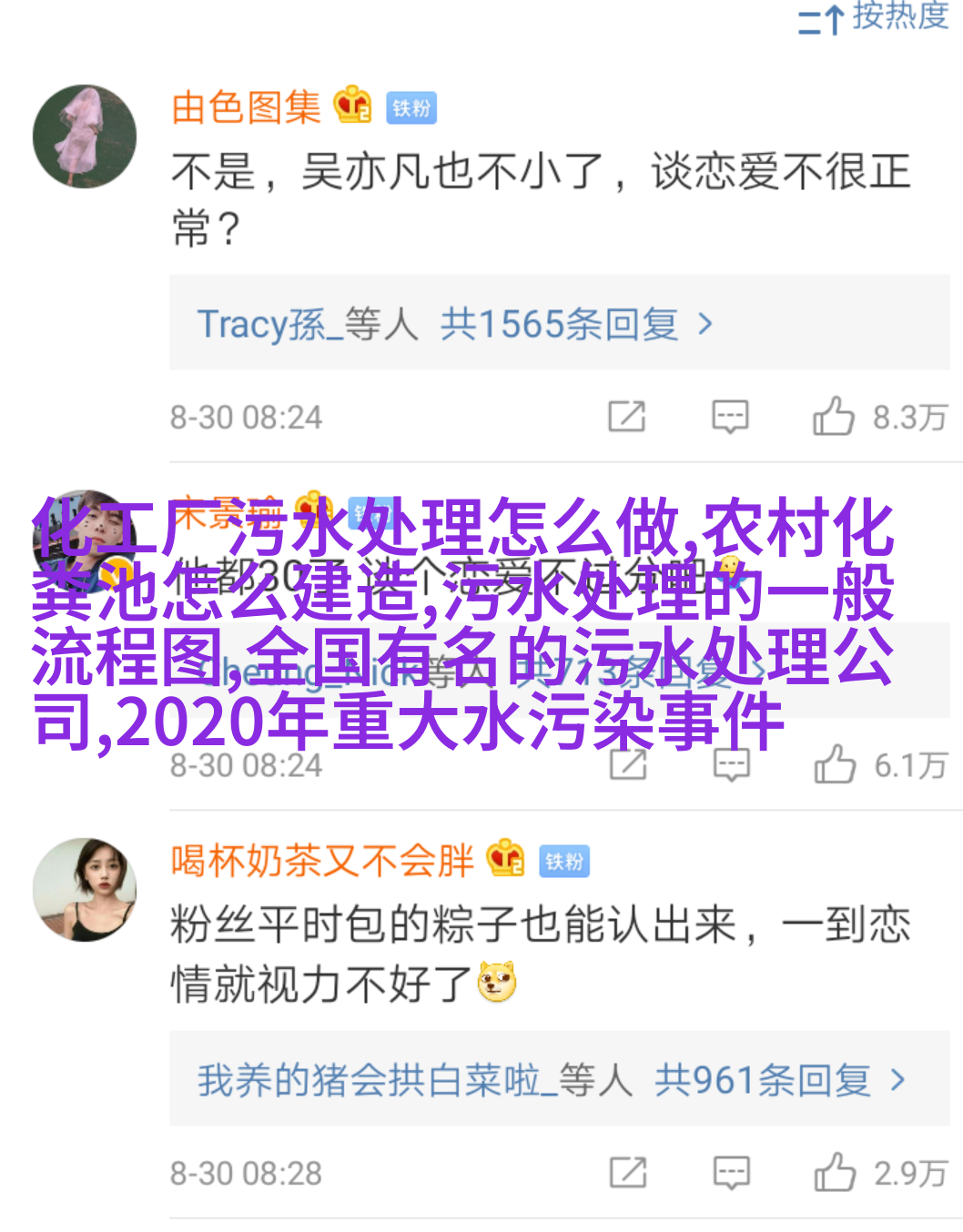Open 喝杯奶茶又不会胖's avatar
The width and height of the screenshot is (963, 1232).
tap(85, 890)
